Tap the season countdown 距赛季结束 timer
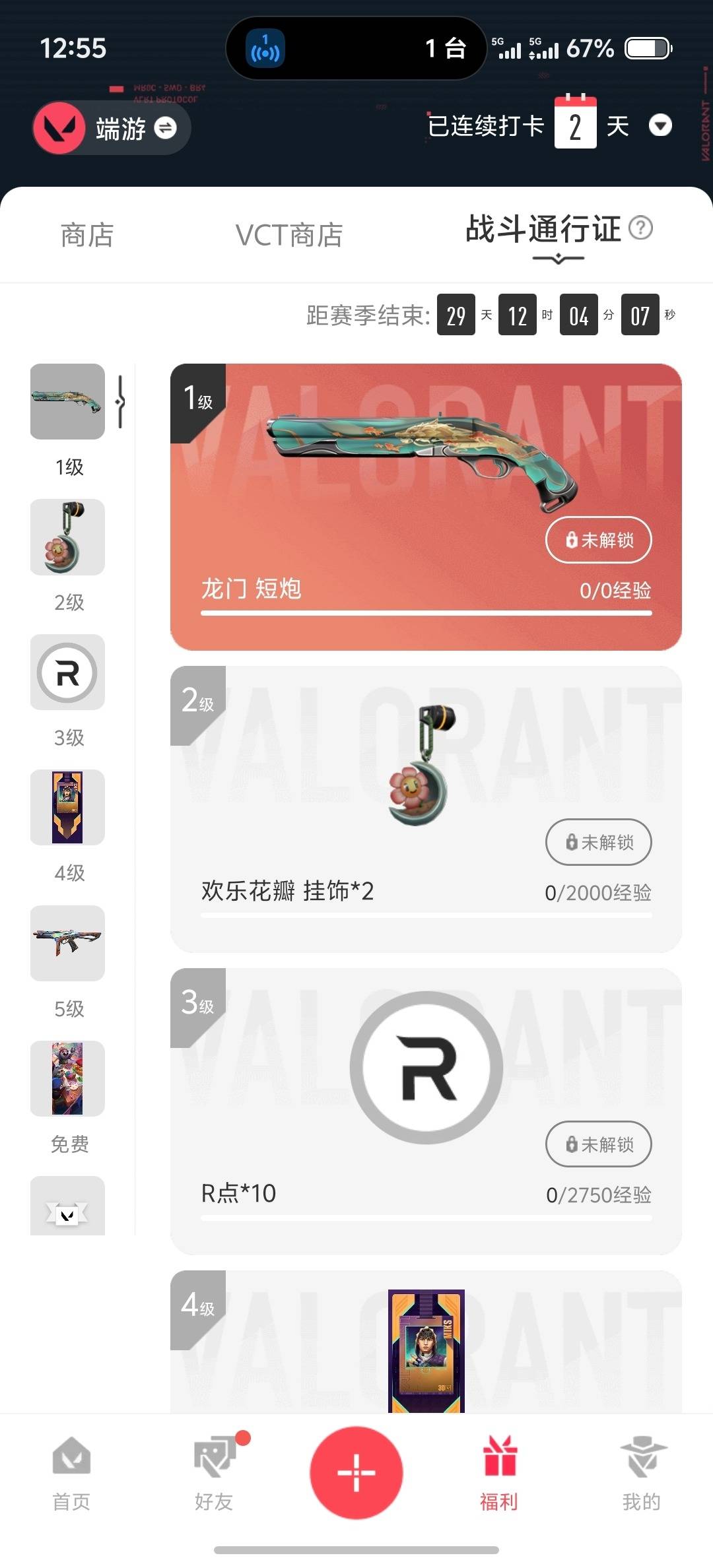 pyautogui.click(x=367, y=316)
